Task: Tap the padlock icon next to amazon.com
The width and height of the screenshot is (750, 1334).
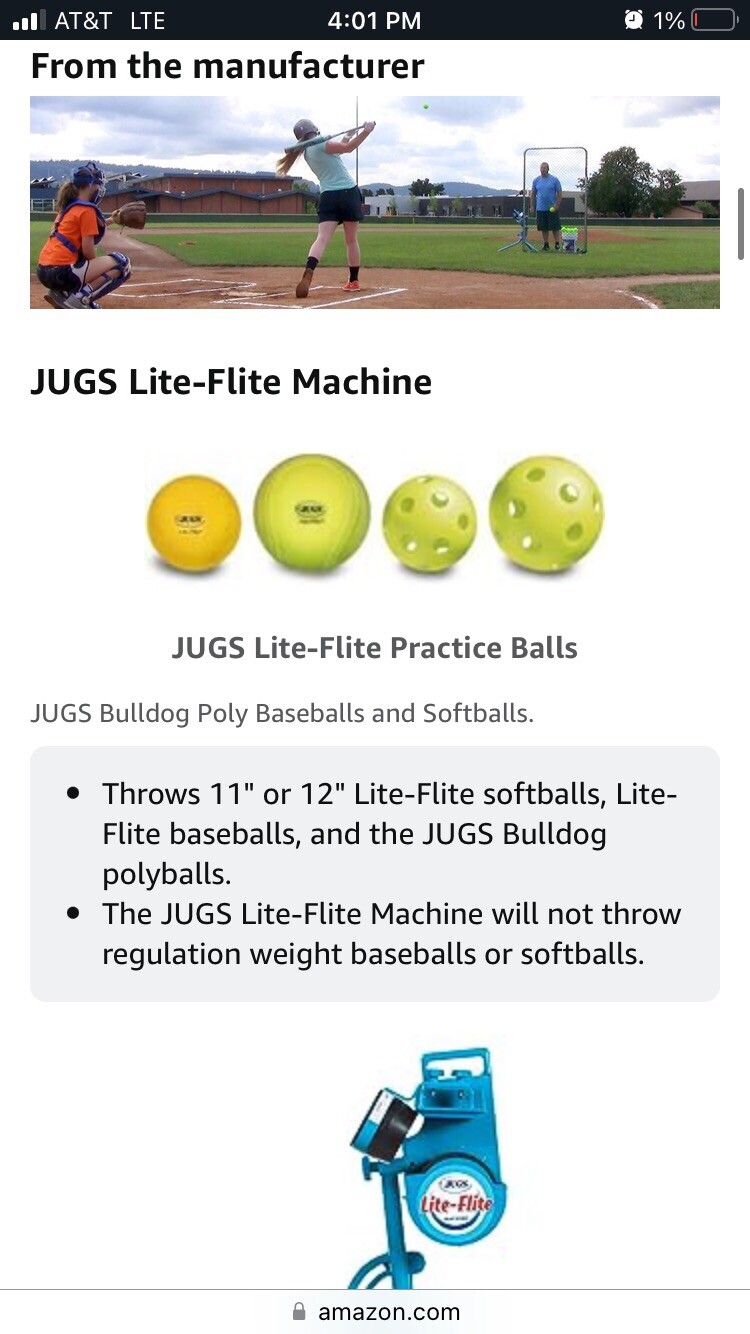Action: click(297, 1312)
